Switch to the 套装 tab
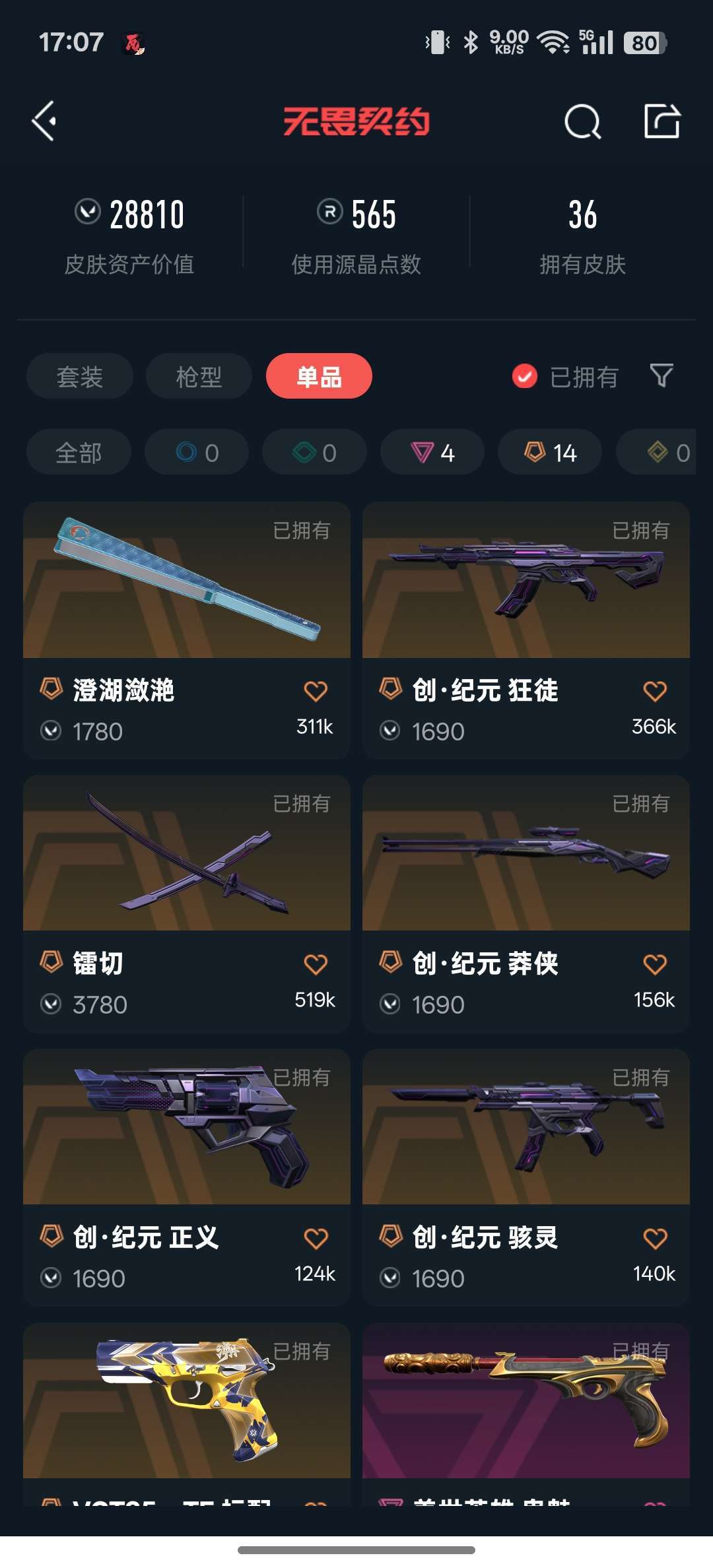The width and height of the screenshot is (713, 1568). pos(80,376)
